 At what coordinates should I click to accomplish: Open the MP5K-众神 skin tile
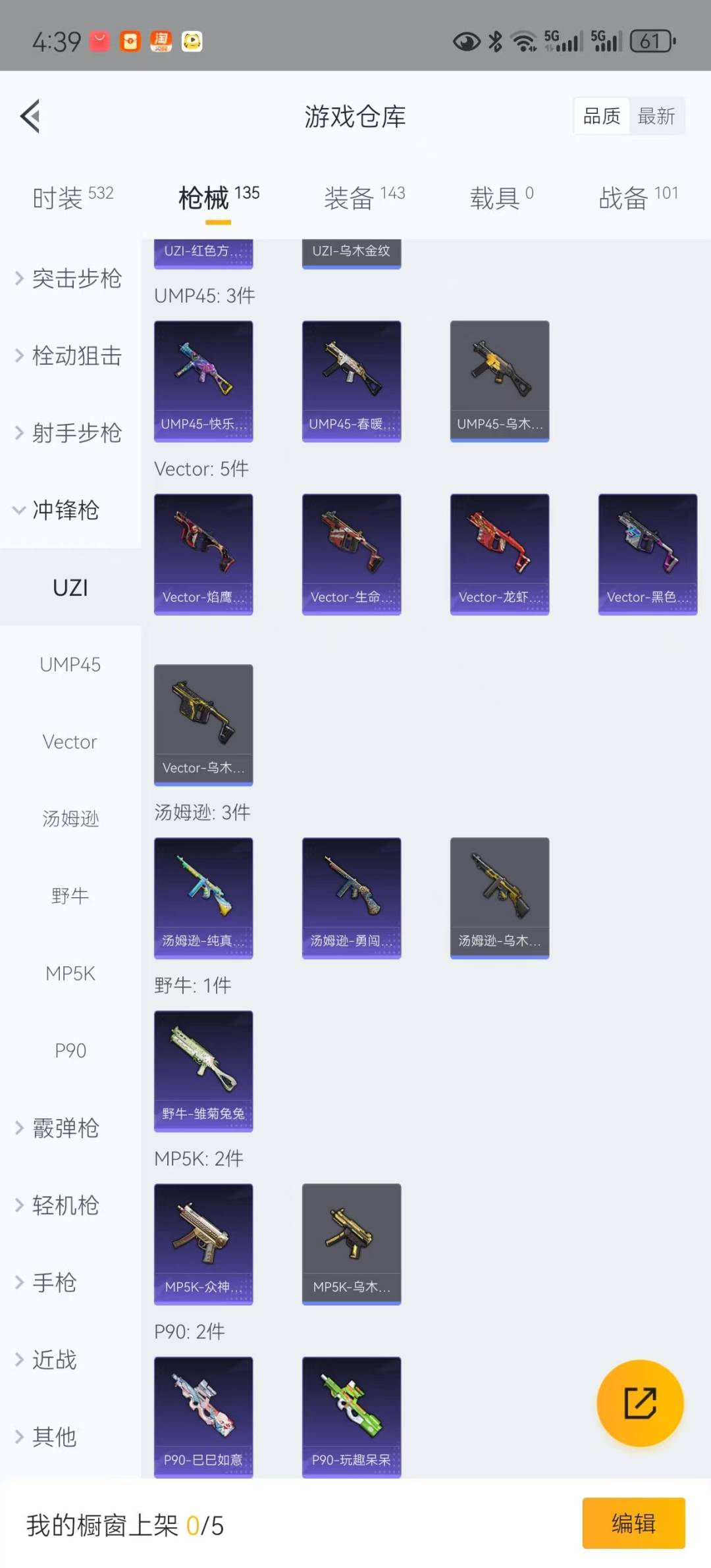pos(203,1243)
